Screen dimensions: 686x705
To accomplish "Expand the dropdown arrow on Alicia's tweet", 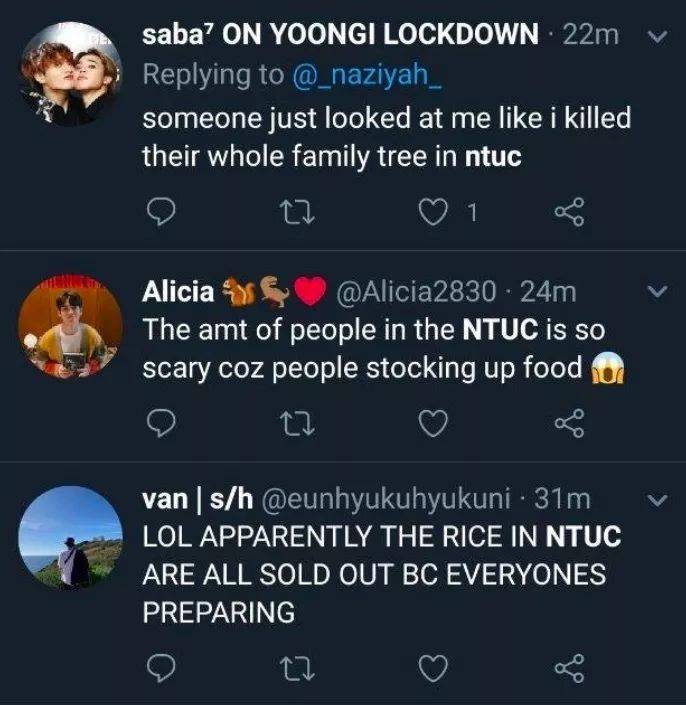I will [x=657, y=293].
